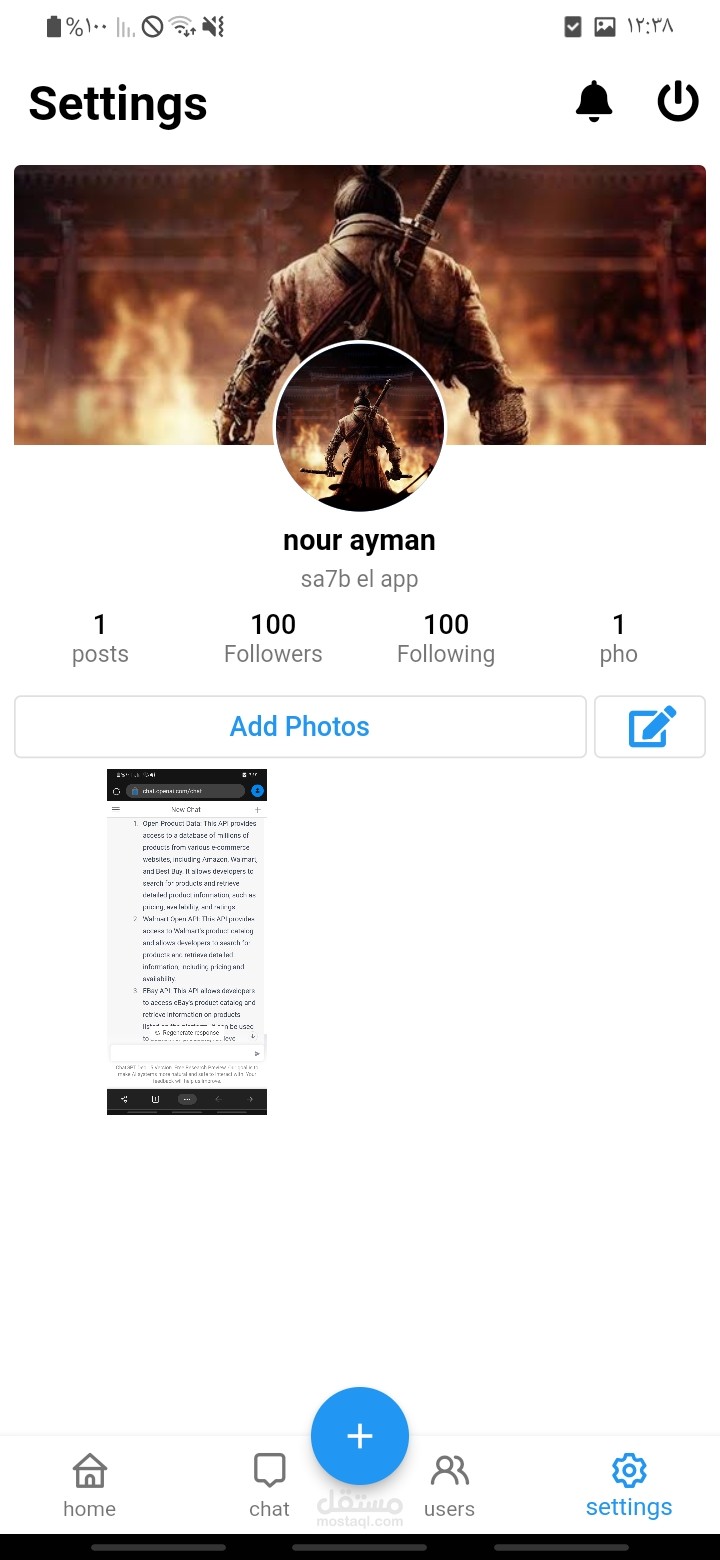The height and width of the screenshot is (1560, 720).
Task: Go to the chat tab
Action: [x=269, y=1485]
